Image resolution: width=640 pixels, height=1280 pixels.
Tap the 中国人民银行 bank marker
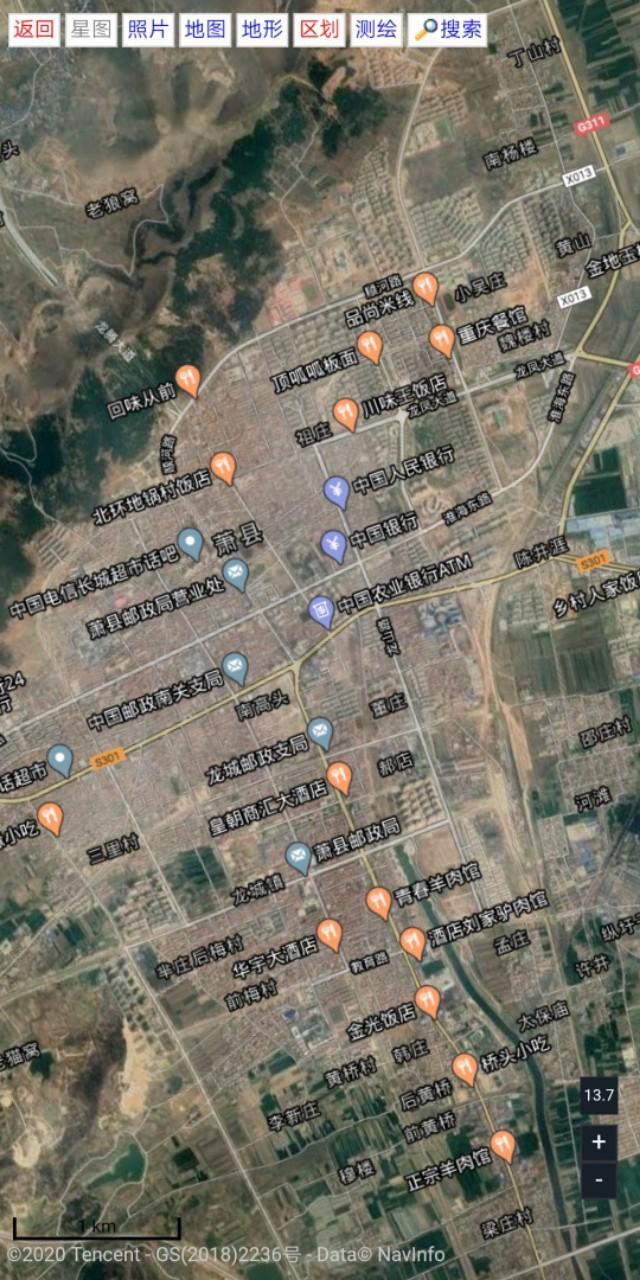click(338, 490)
